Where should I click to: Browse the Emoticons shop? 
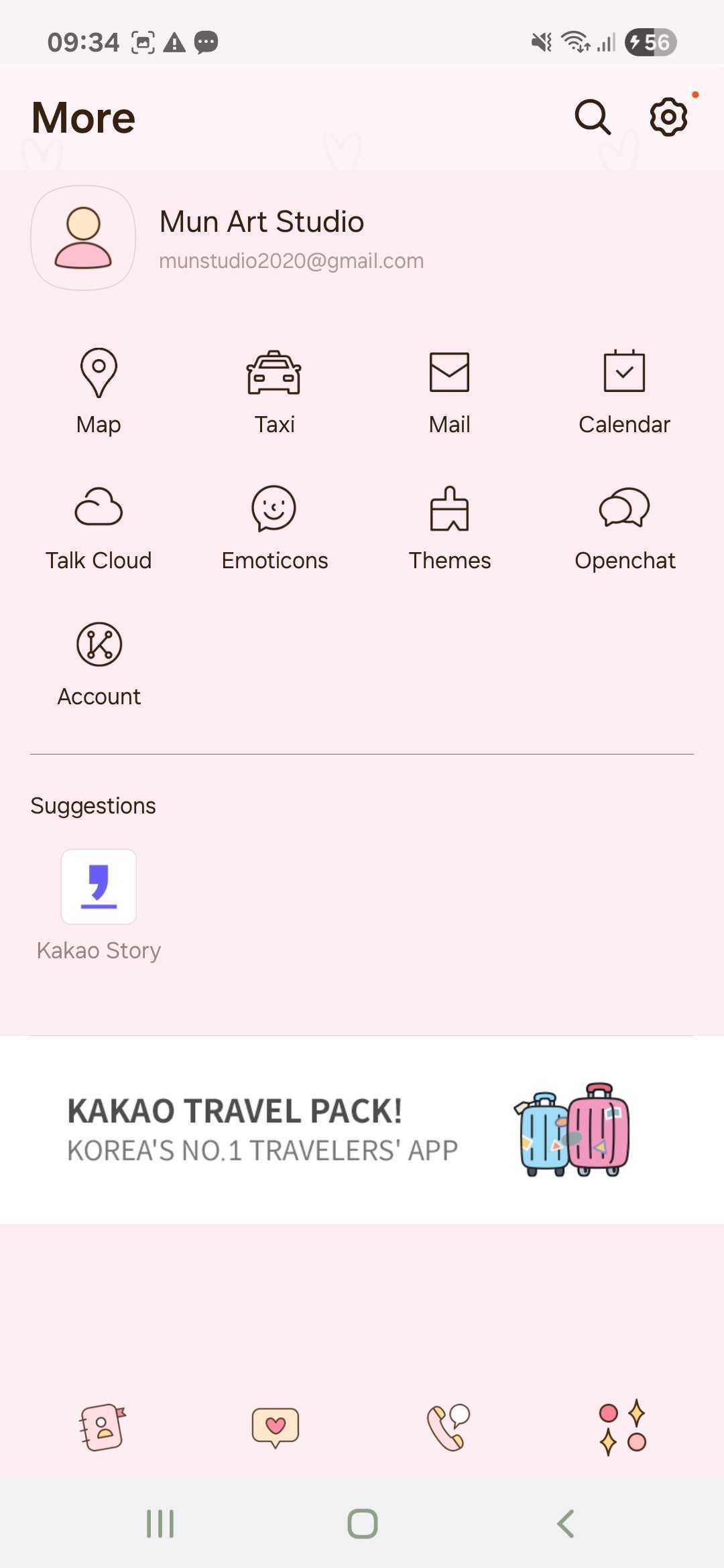tap(274, 527)
